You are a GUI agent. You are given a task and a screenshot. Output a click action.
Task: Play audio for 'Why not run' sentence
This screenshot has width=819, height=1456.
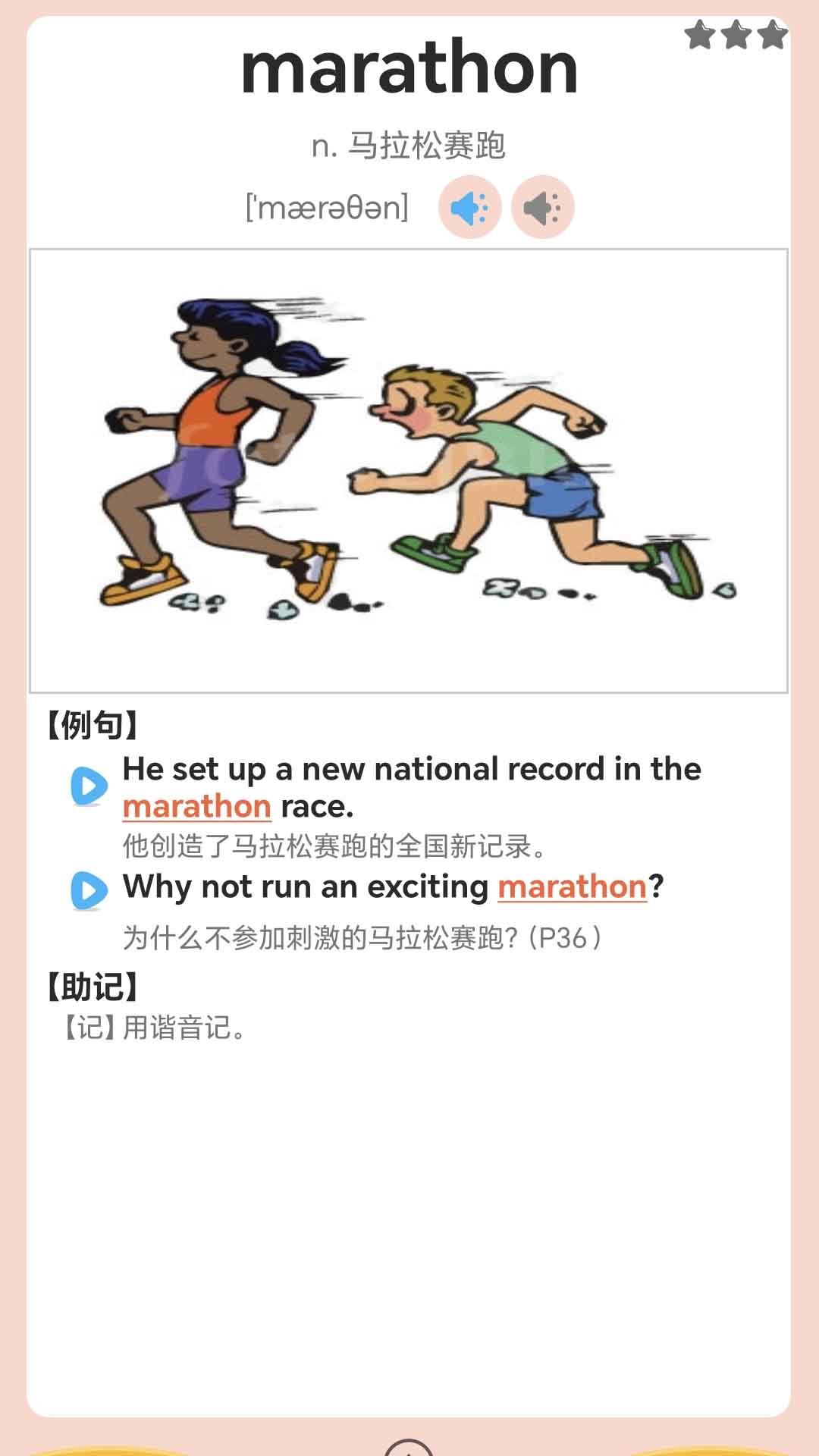point(89,890)
